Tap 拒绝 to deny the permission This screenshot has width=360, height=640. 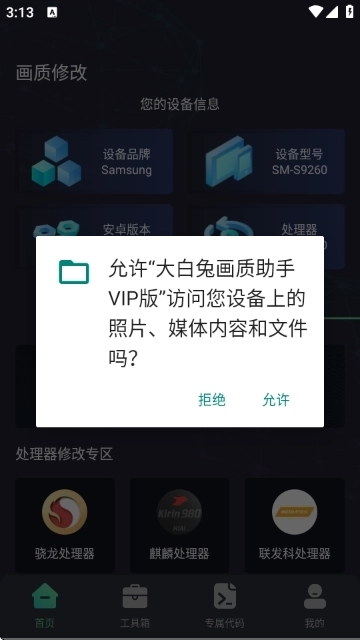[212, 400]
